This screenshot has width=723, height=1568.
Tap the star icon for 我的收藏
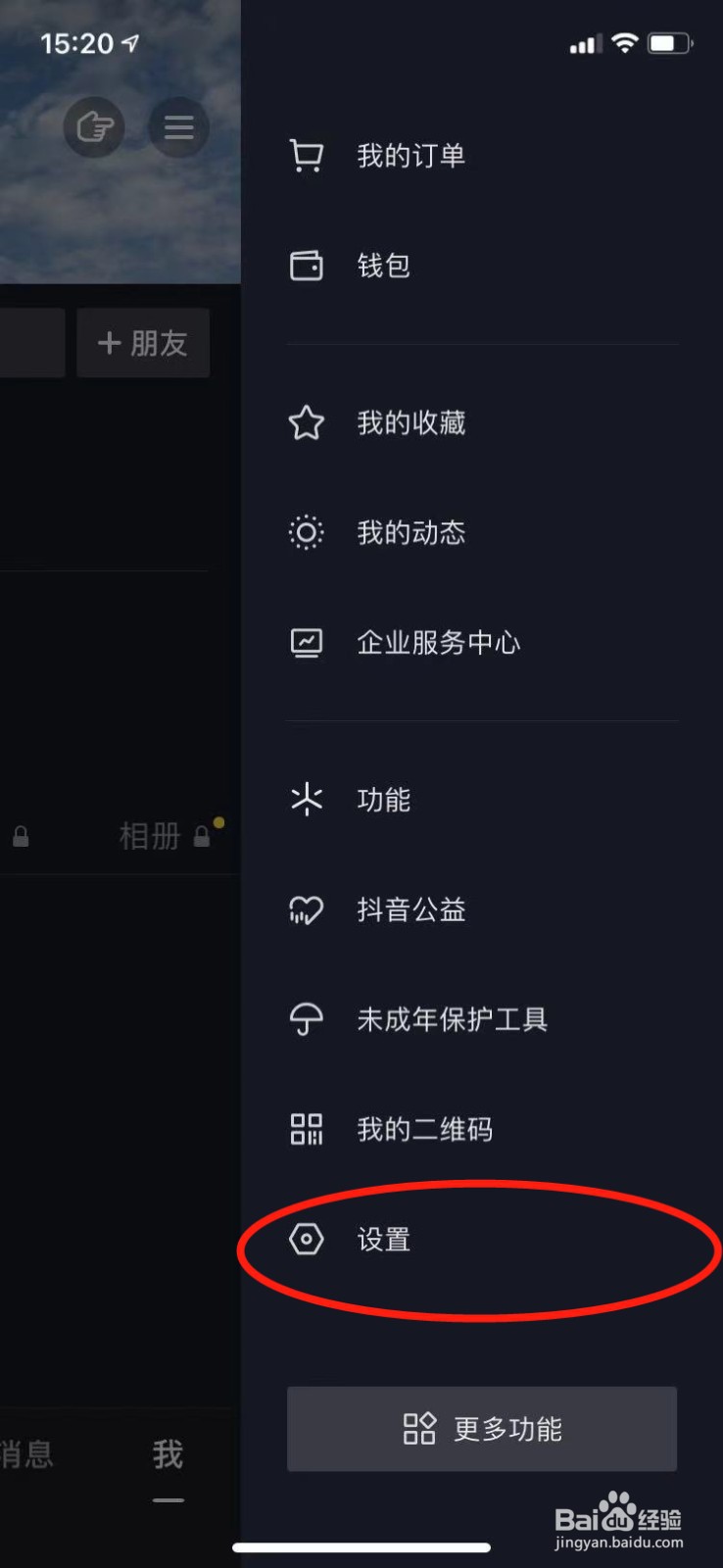coord(307,422)
